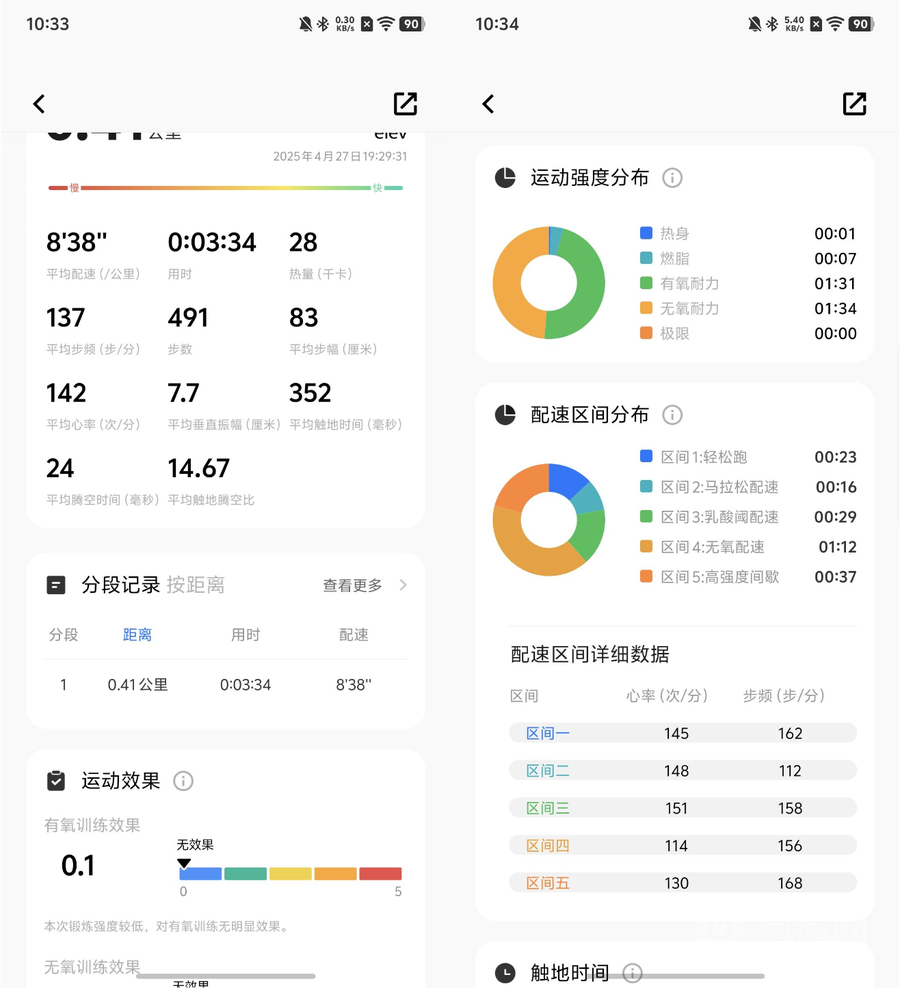Go back from the screen showing 10:34
The height and width of the screenshot is (990, 900).
click(488, 104)
